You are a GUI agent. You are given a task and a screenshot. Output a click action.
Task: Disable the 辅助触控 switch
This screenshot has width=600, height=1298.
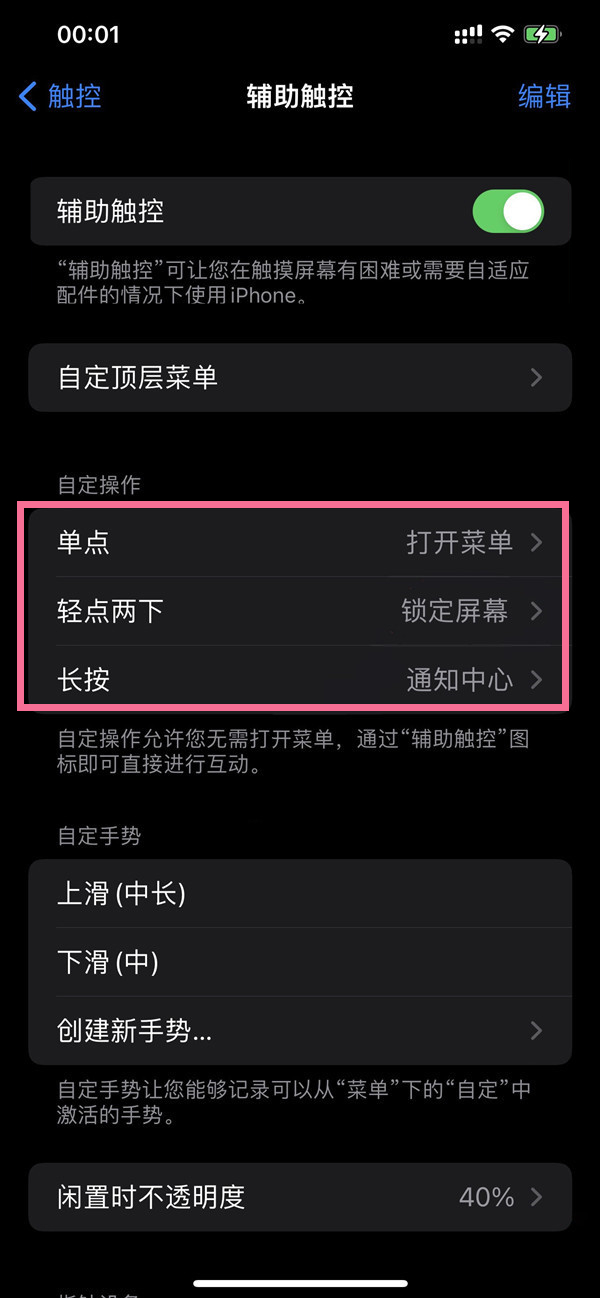click(x=507, y=212)
